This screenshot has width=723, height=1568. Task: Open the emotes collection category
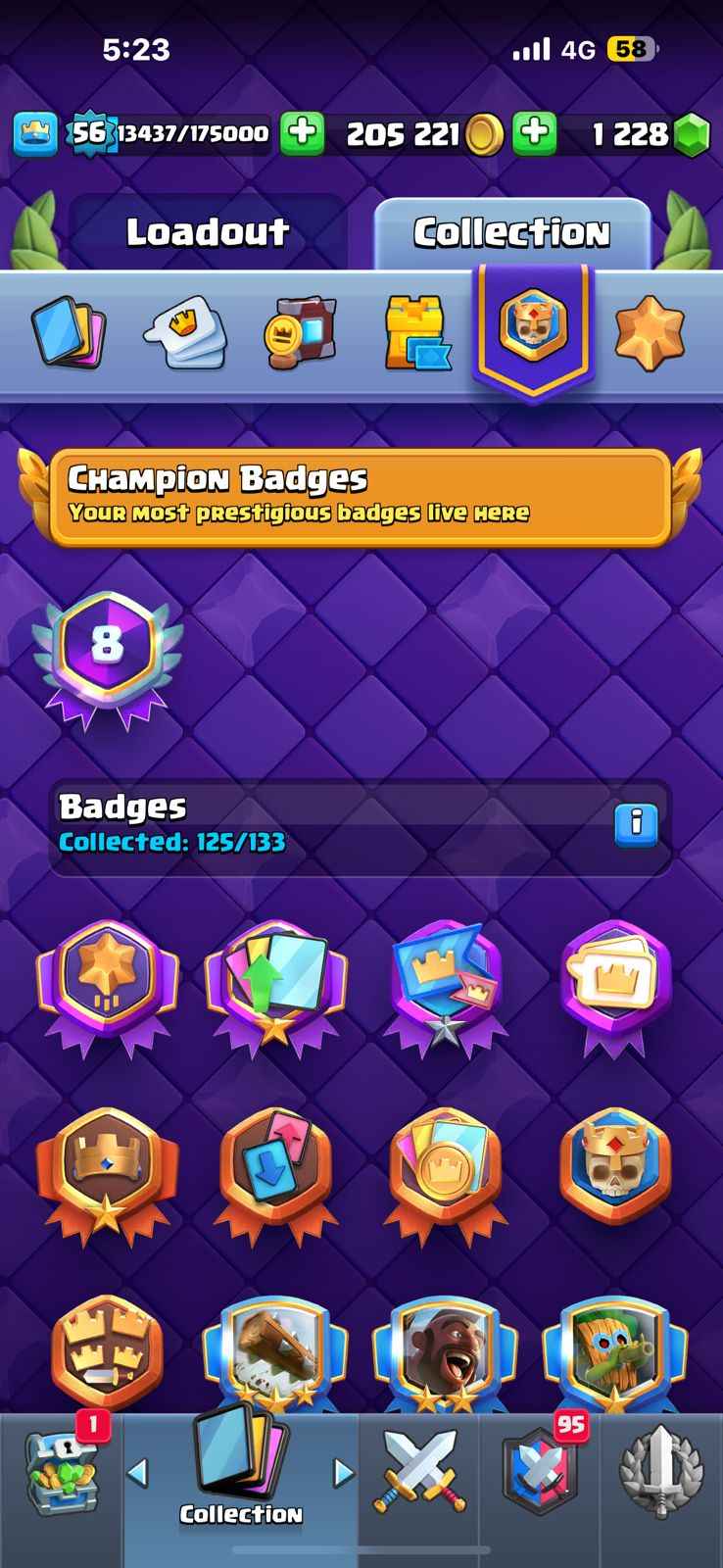coord(186,333)
